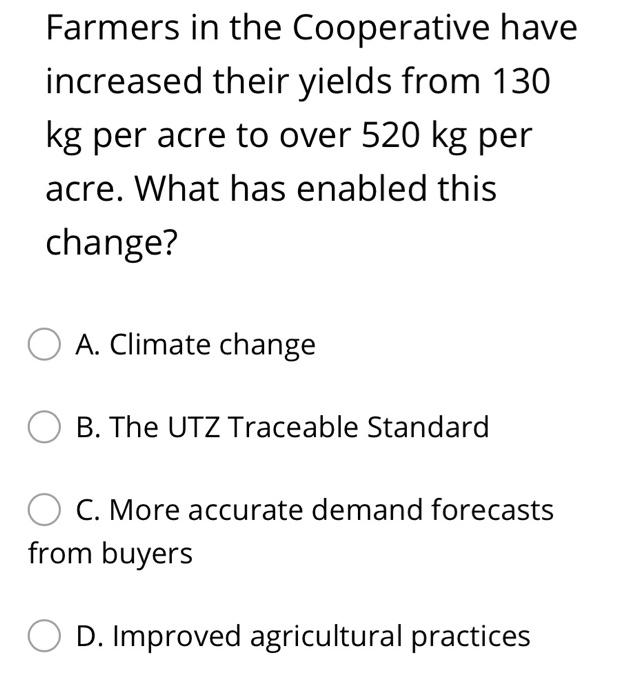Mark option D. Improved agricultural practices
627x700 pixels.
point(43,636)
